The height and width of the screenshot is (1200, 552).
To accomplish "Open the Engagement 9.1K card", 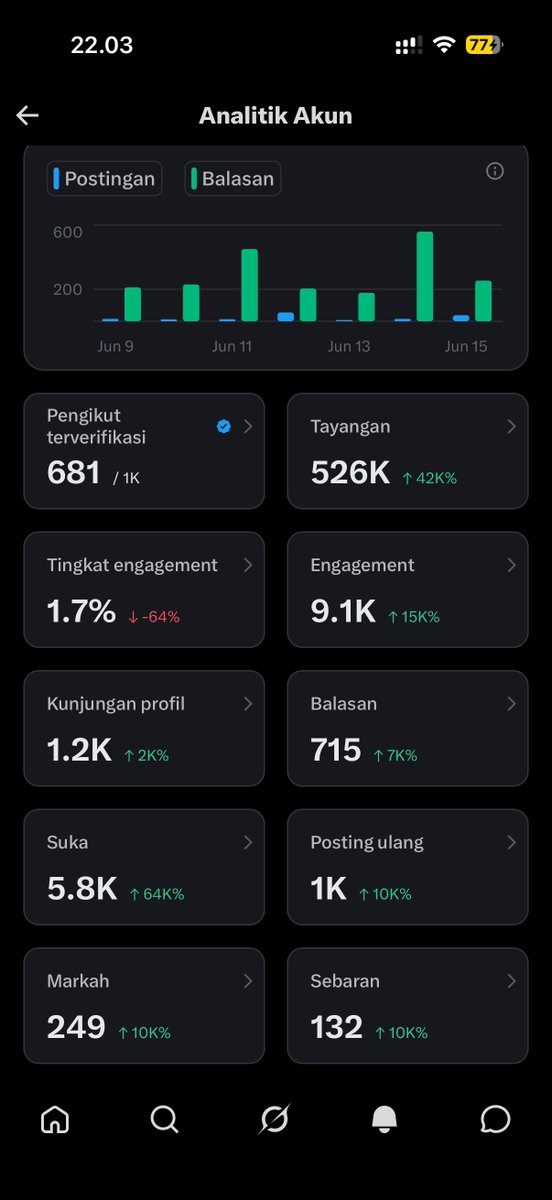I will pyautogui.click(x=408, y=590).
